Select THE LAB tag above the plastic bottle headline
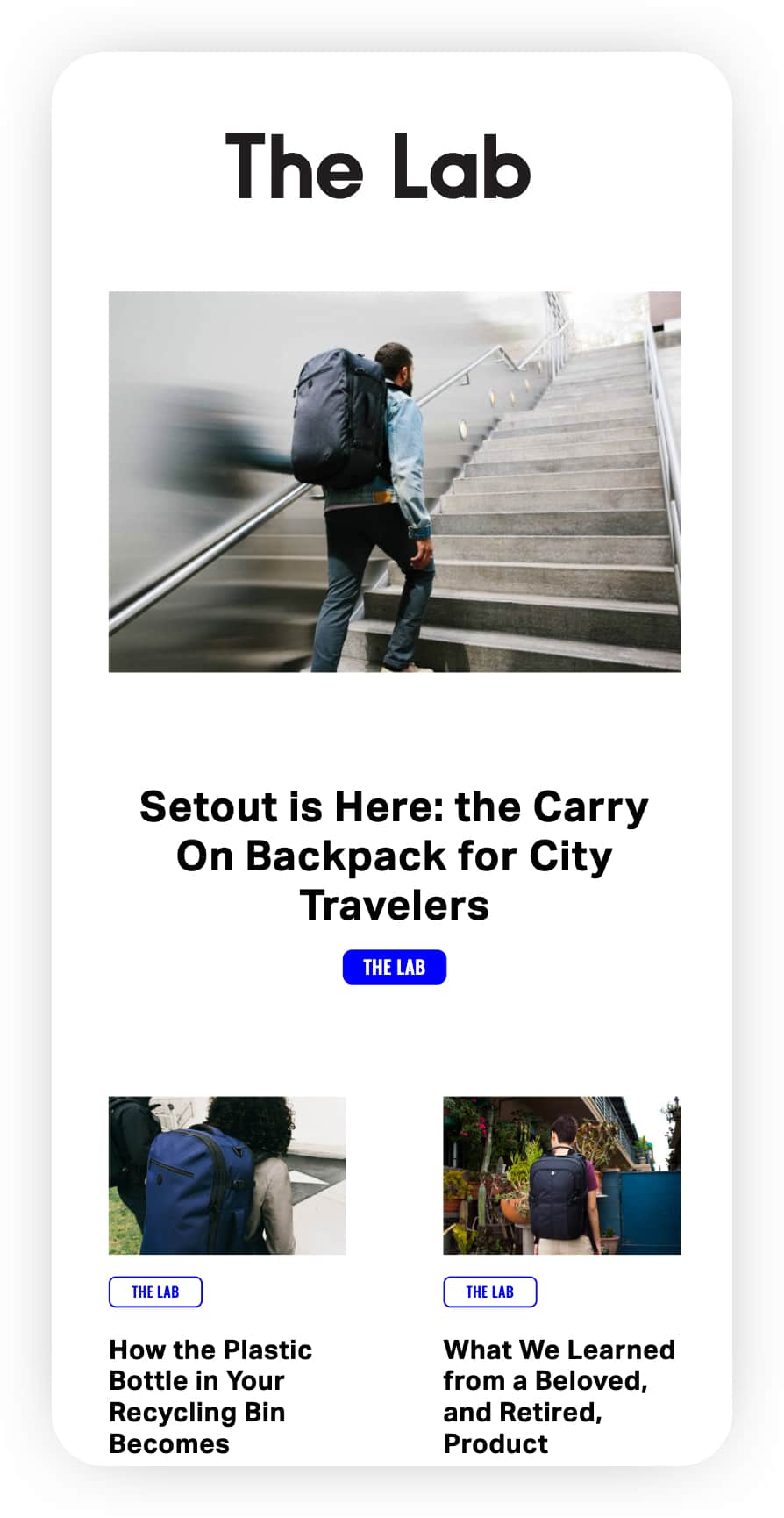The image size is (784, 1518). click(x=155, y=1292)
